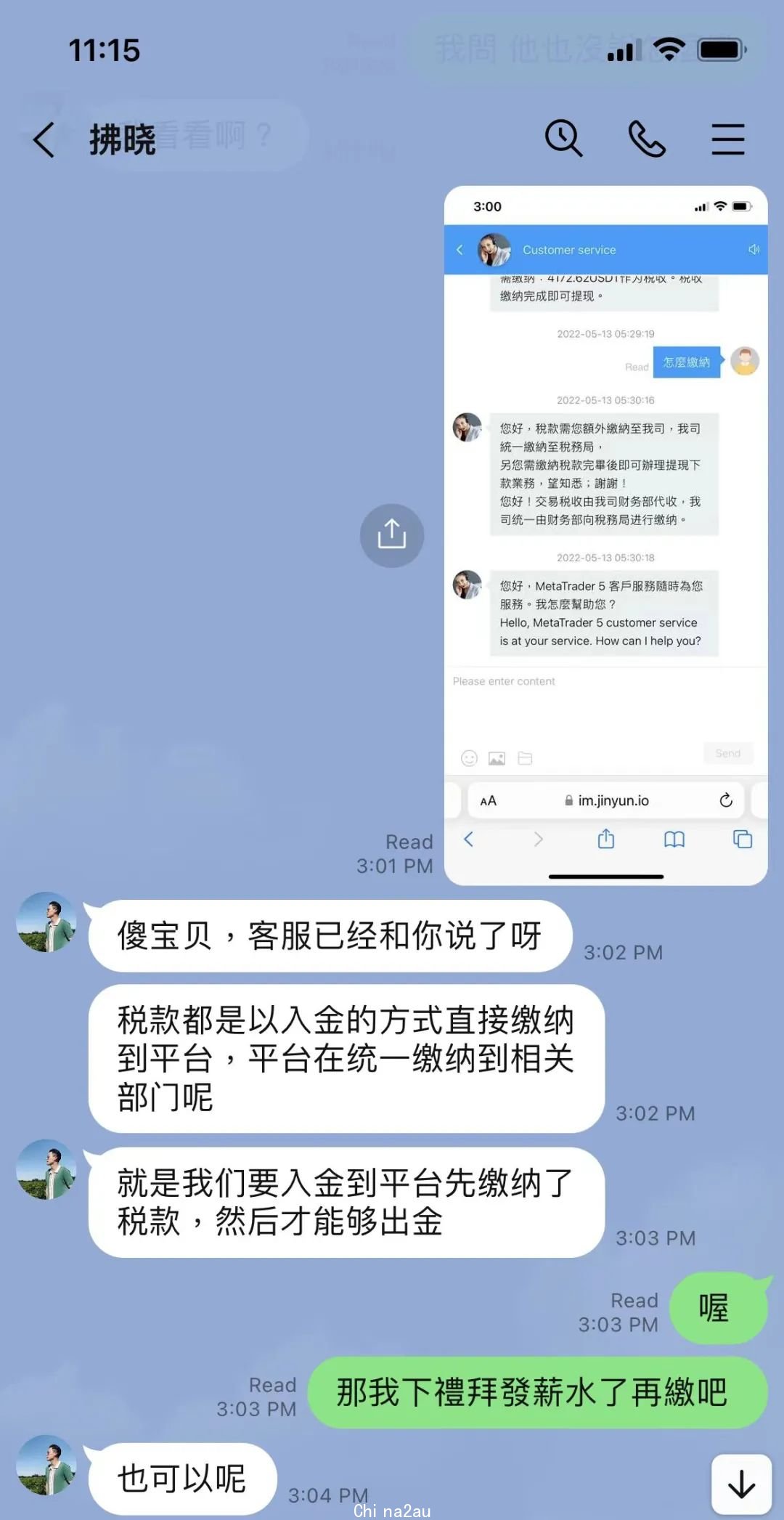Go back from the 拂晓 chat
The height and width of the screenshot is (1520, 784).
coord(44,139)
